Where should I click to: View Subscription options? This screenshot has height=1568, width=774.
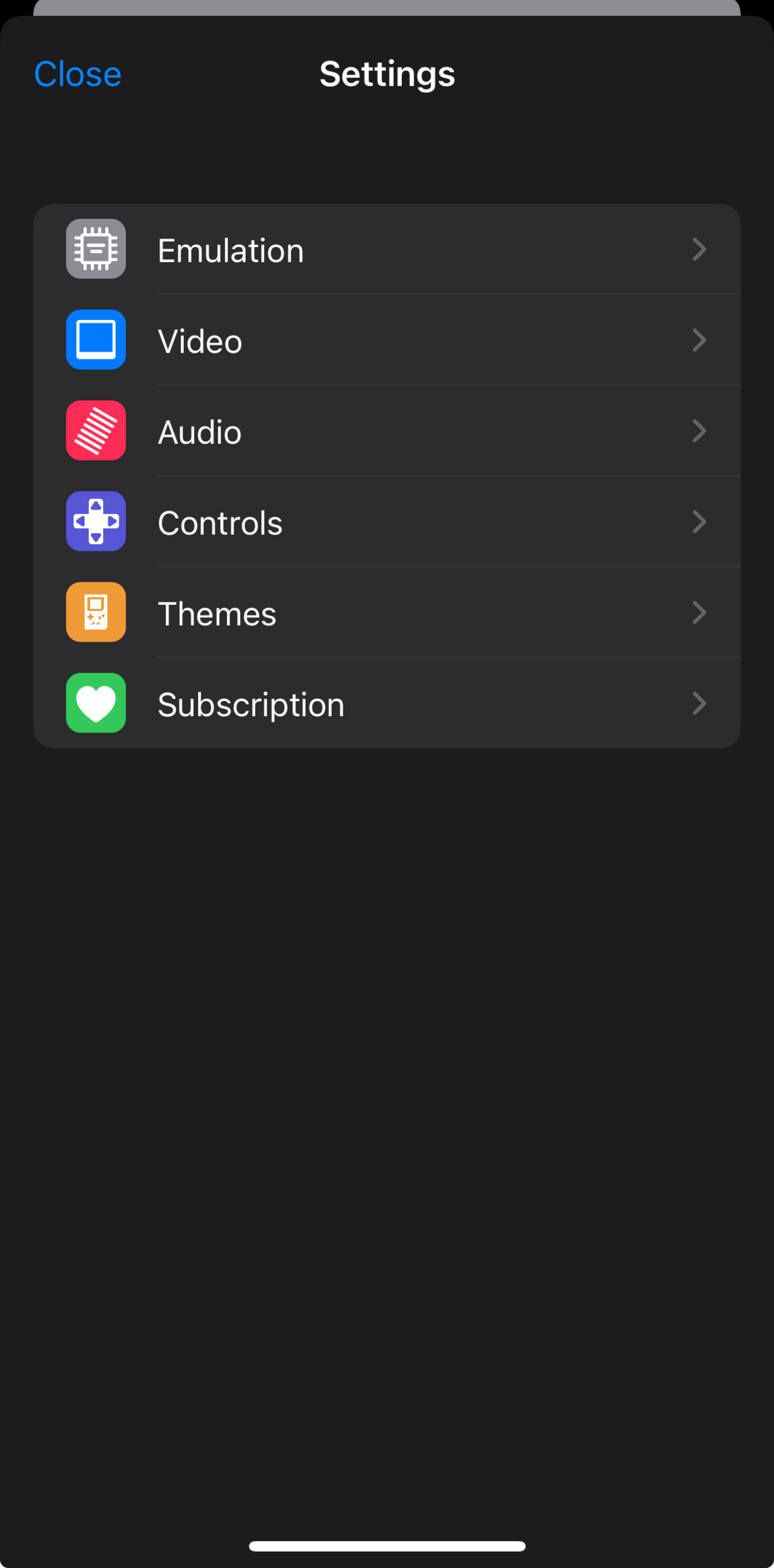click(x=387, y=703)
